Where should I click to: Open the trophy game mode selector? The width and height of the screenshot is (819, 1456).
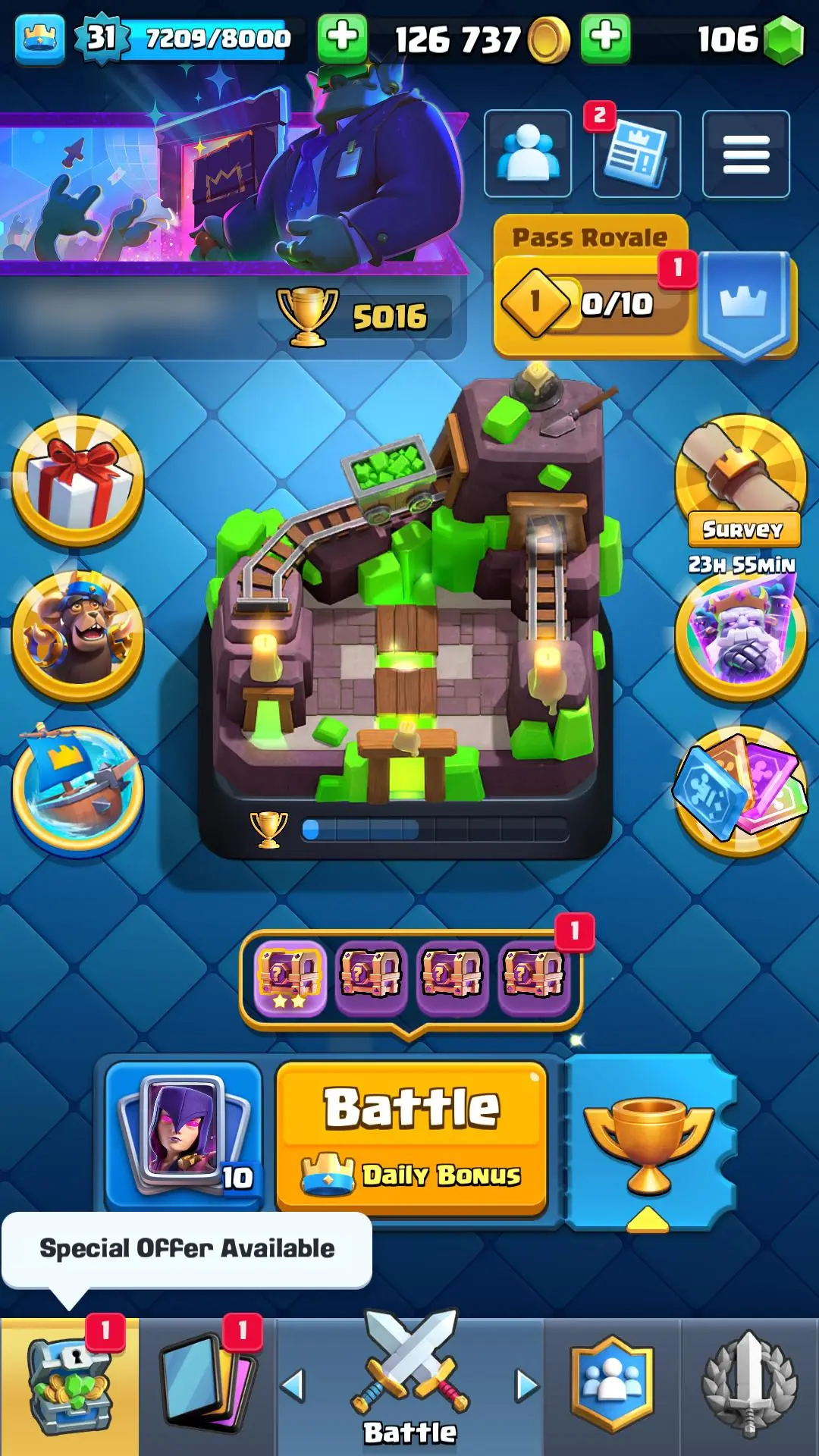pyautogui.click(x=648, y=1141)
